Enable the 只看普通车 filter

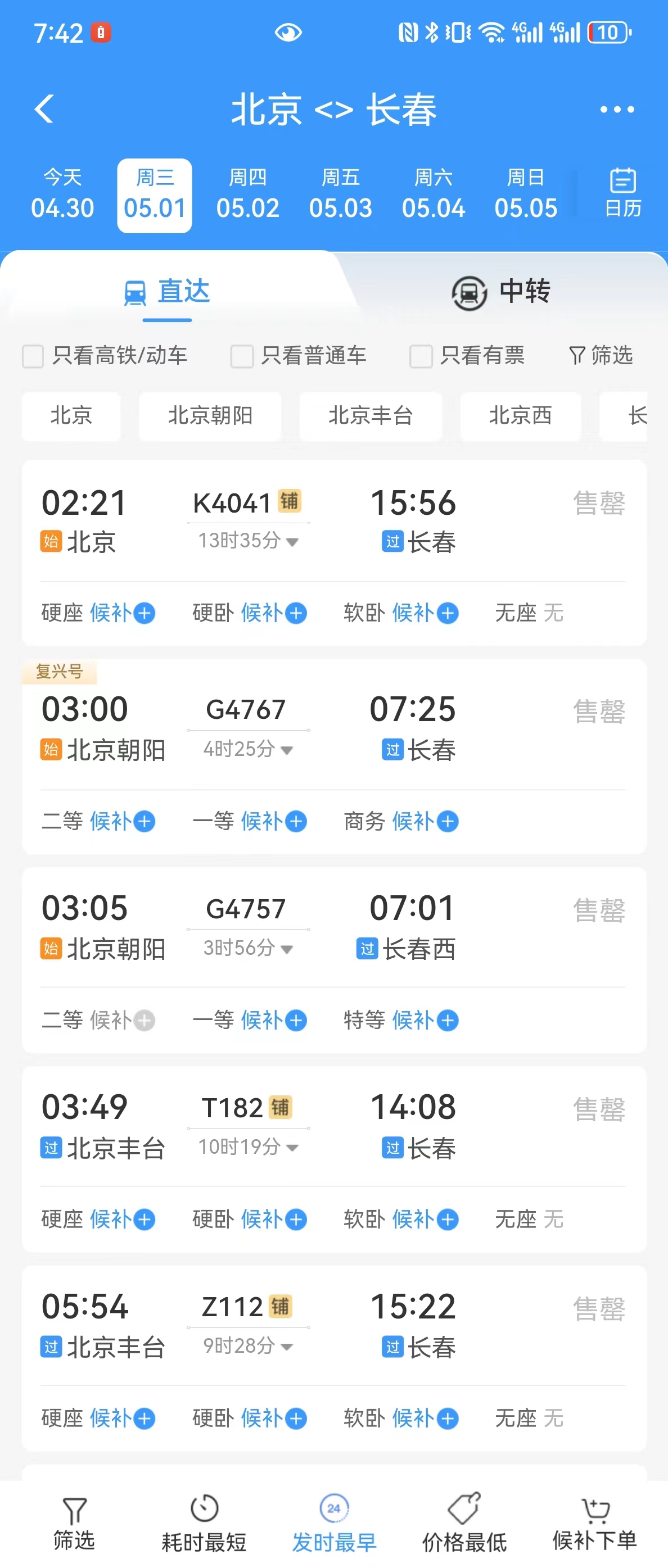pyautogui.click(x=242, y=356)
